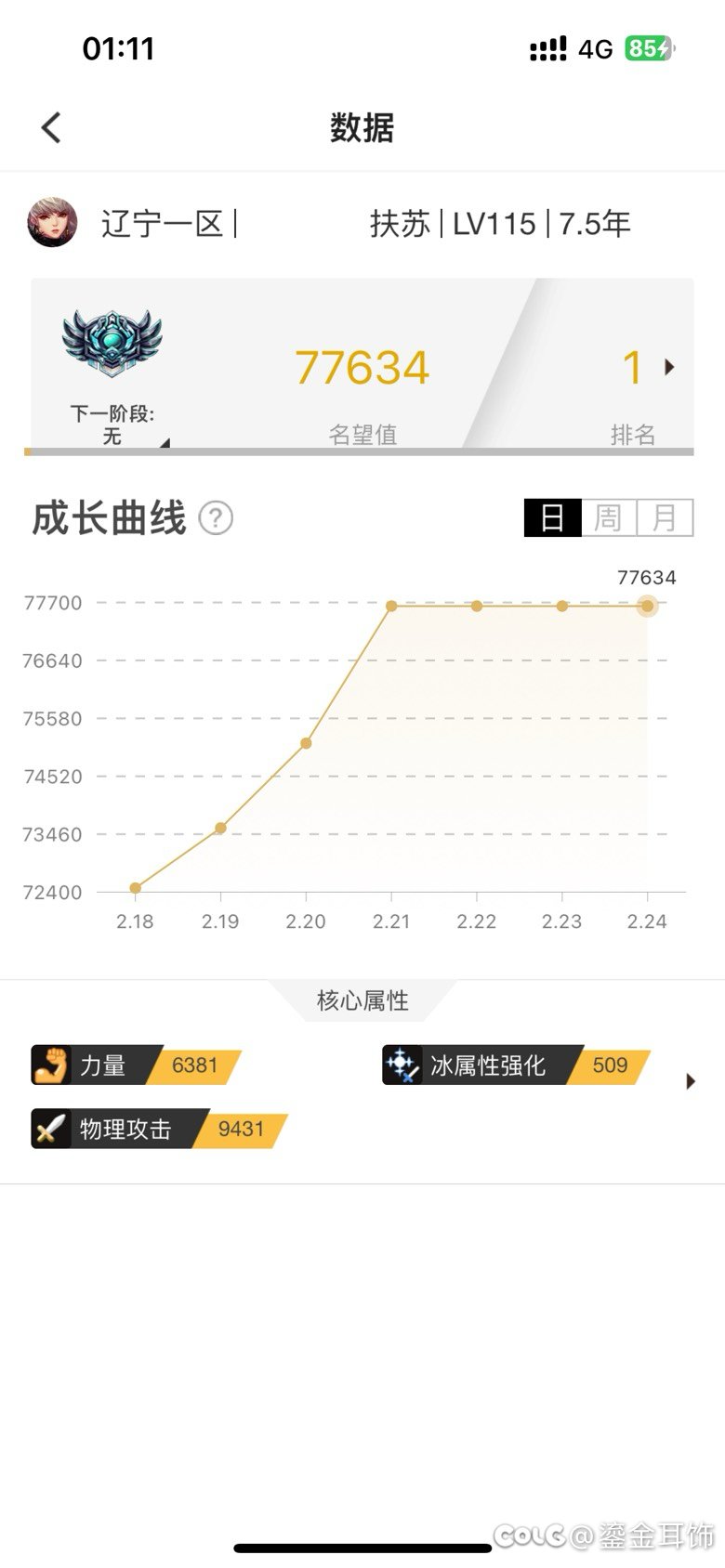Tap the 2.20 data point on the chart
This screenshot has height=1568, width=725.
click(306, 743)
